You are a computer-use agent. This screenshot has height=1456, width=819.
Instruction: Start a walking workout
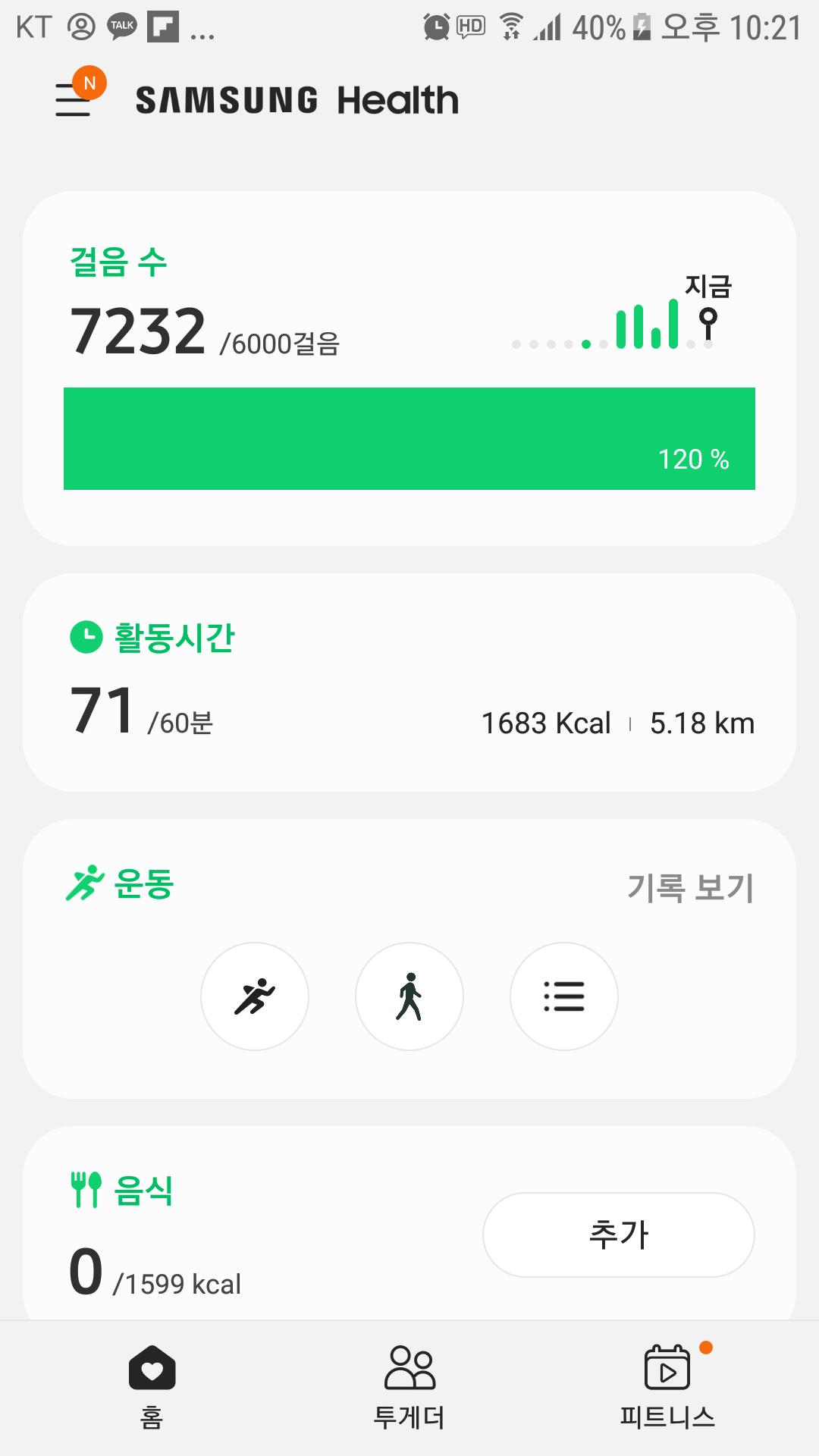409,996
